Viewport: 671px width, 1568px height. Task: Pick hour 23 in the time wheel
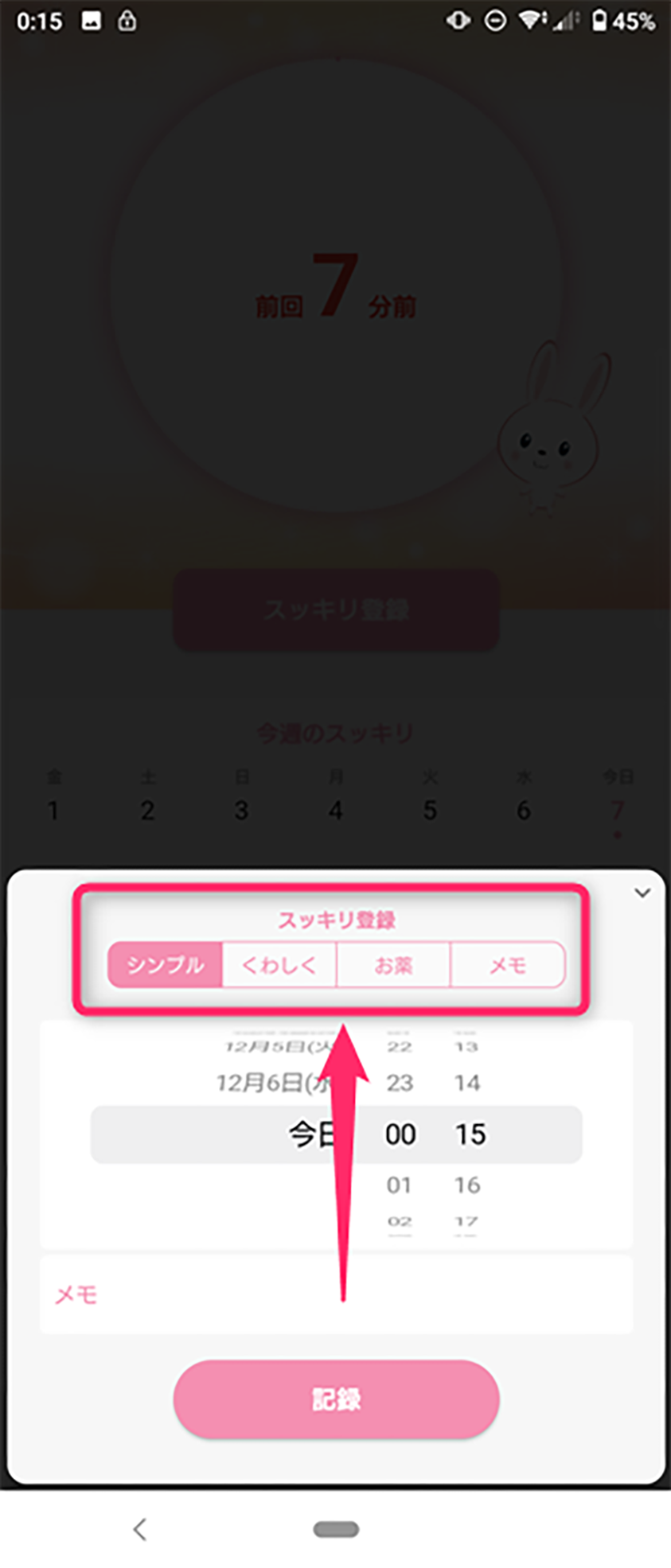[x=400, y=1083]
